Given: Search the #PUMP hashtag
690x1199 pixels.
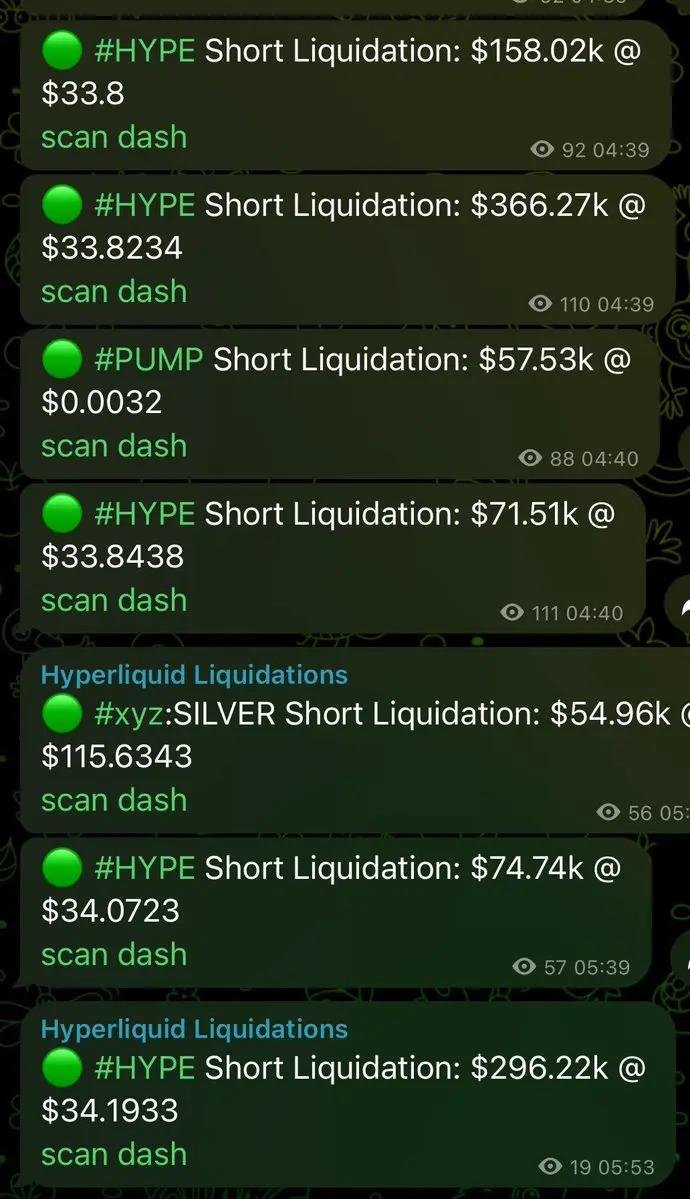Looking at the screenshot, I should pos(148,359).
